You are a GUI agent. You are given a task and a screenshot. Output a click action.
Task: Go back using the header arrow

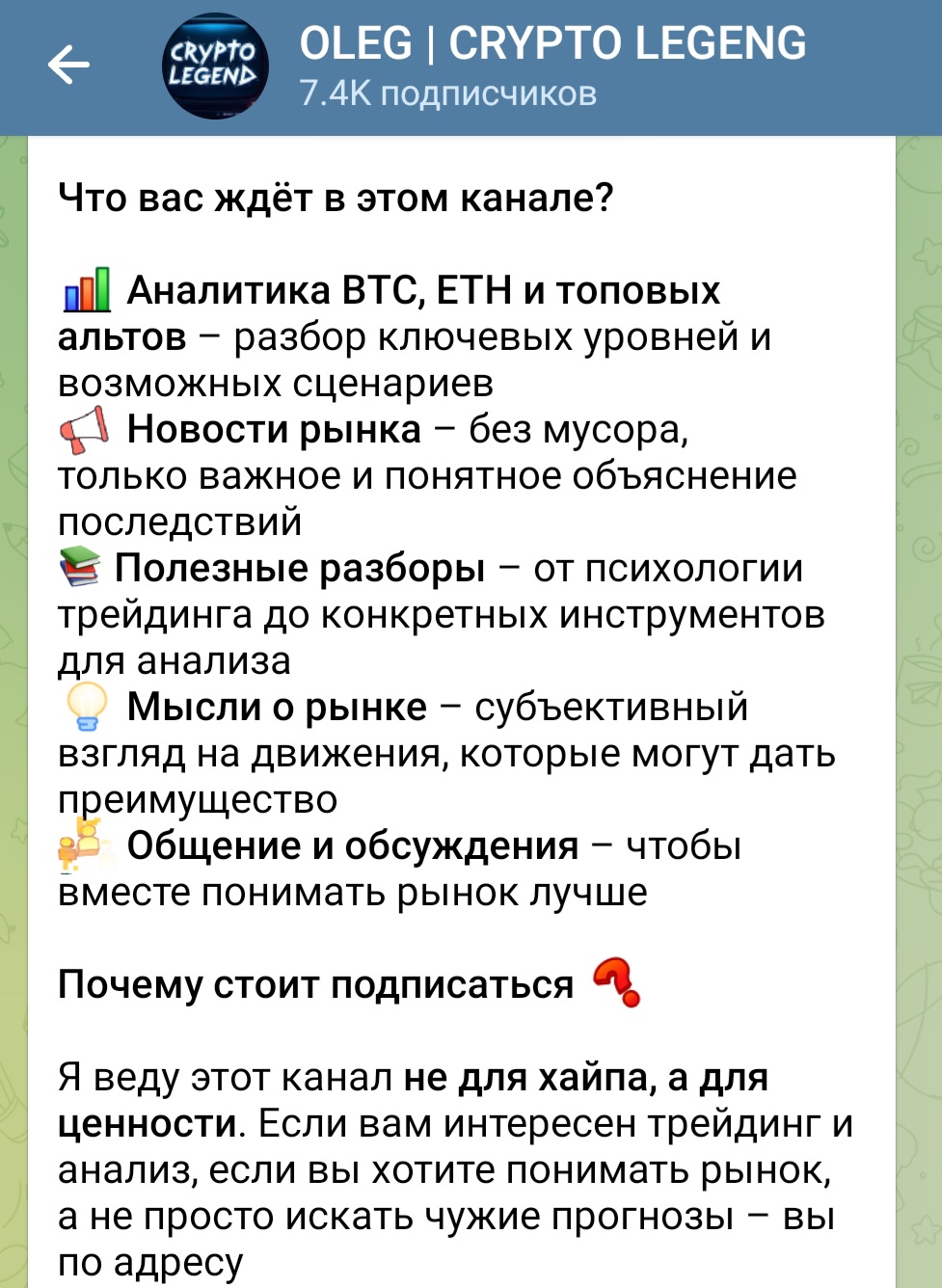[67, 66]
